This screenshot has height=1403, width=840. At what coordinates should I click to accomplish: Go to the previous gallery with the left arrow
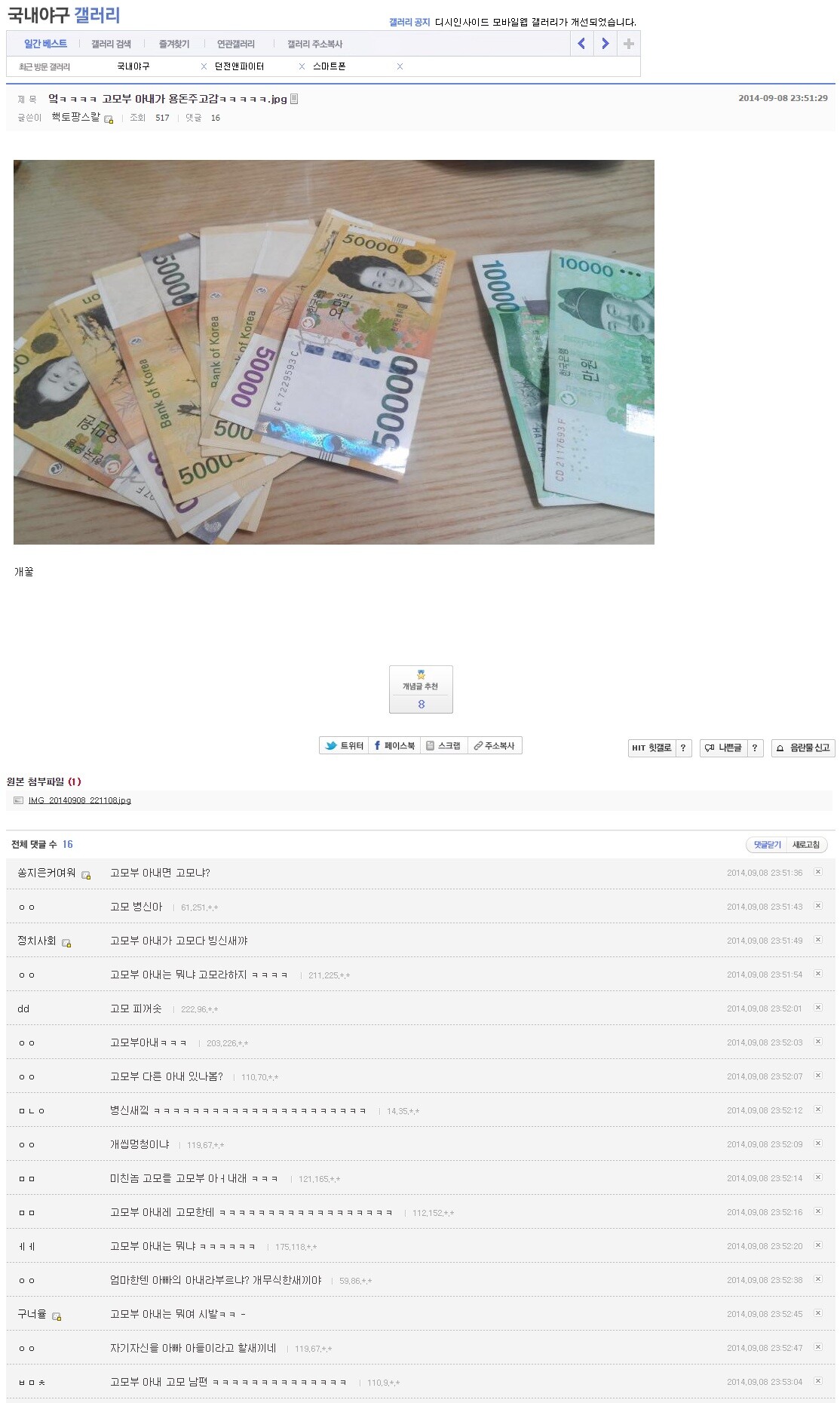click(x=581, y=44)
